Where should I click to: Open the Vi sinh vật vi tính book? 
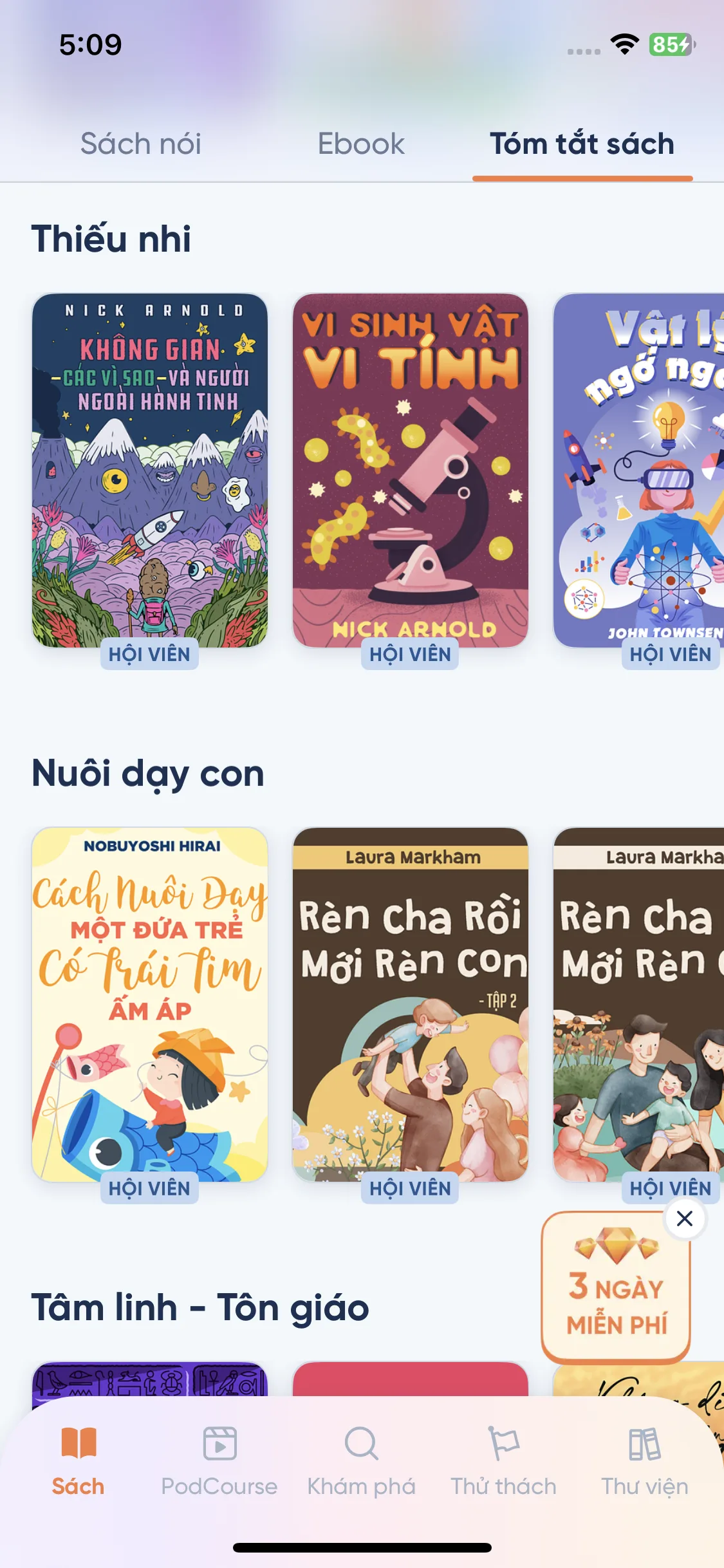pyautogui.click(x=410, y=471)
